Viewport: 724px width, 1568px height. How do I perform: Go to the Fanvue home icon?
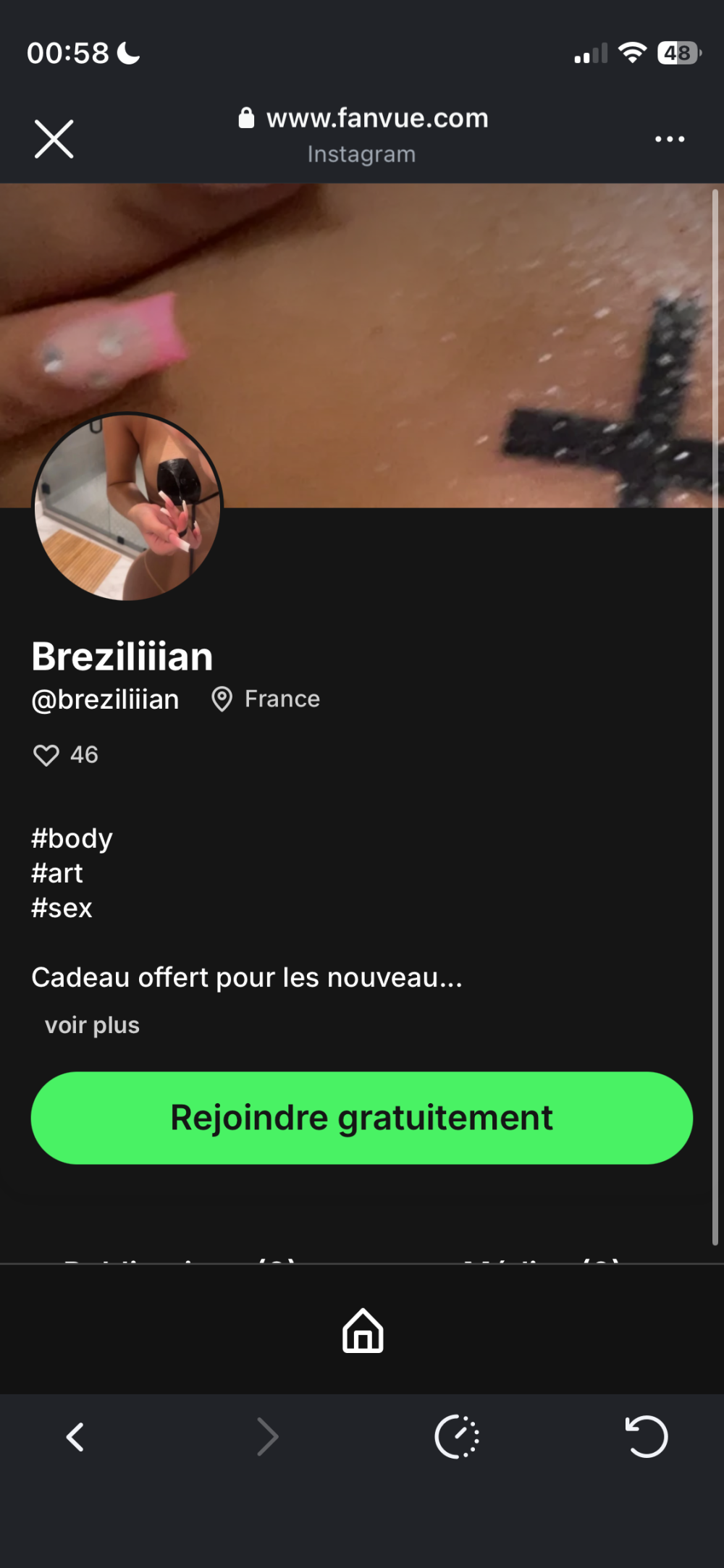[x=363, y=1331]
